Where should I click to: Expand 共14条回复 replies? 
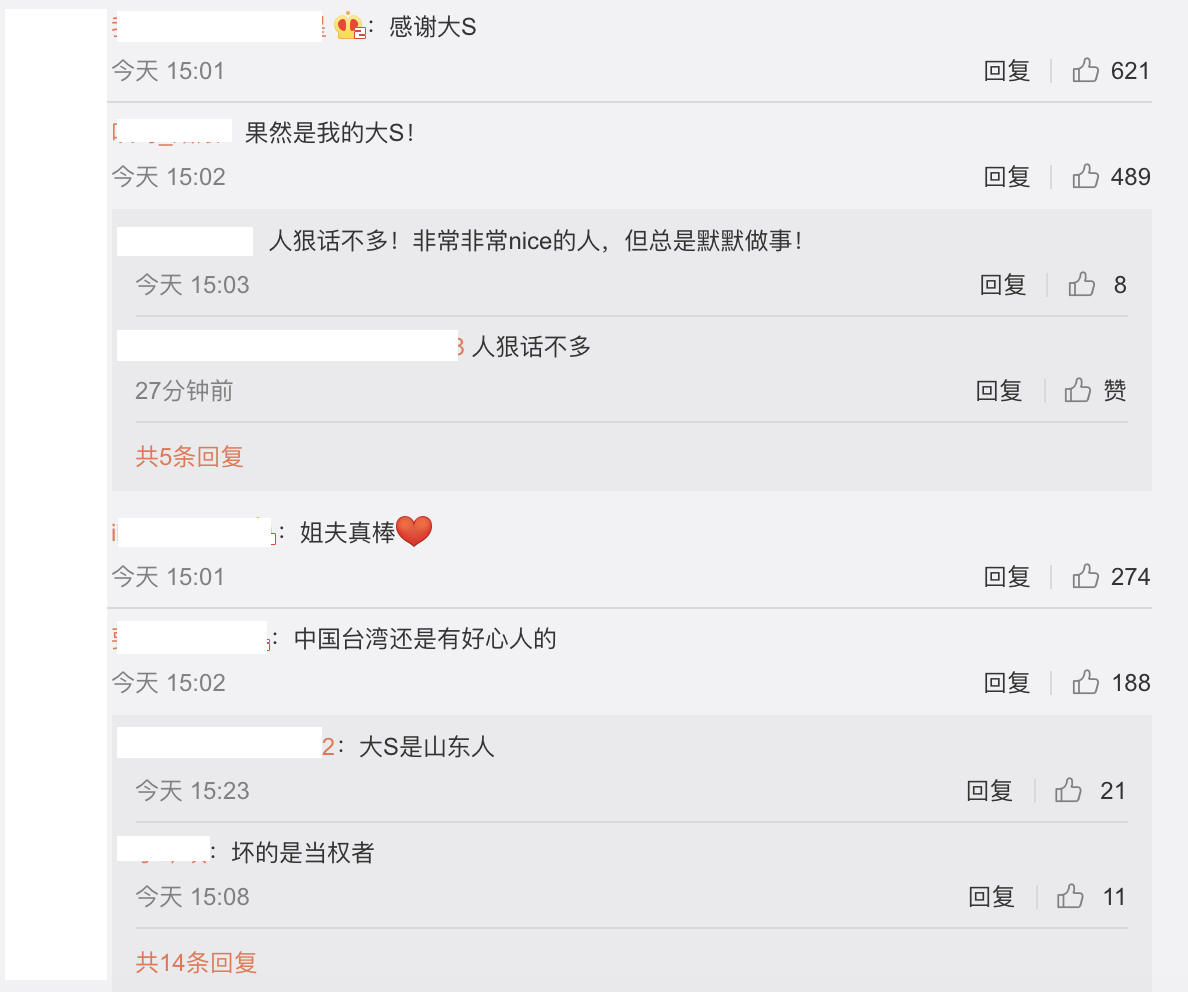click(196, 963)
